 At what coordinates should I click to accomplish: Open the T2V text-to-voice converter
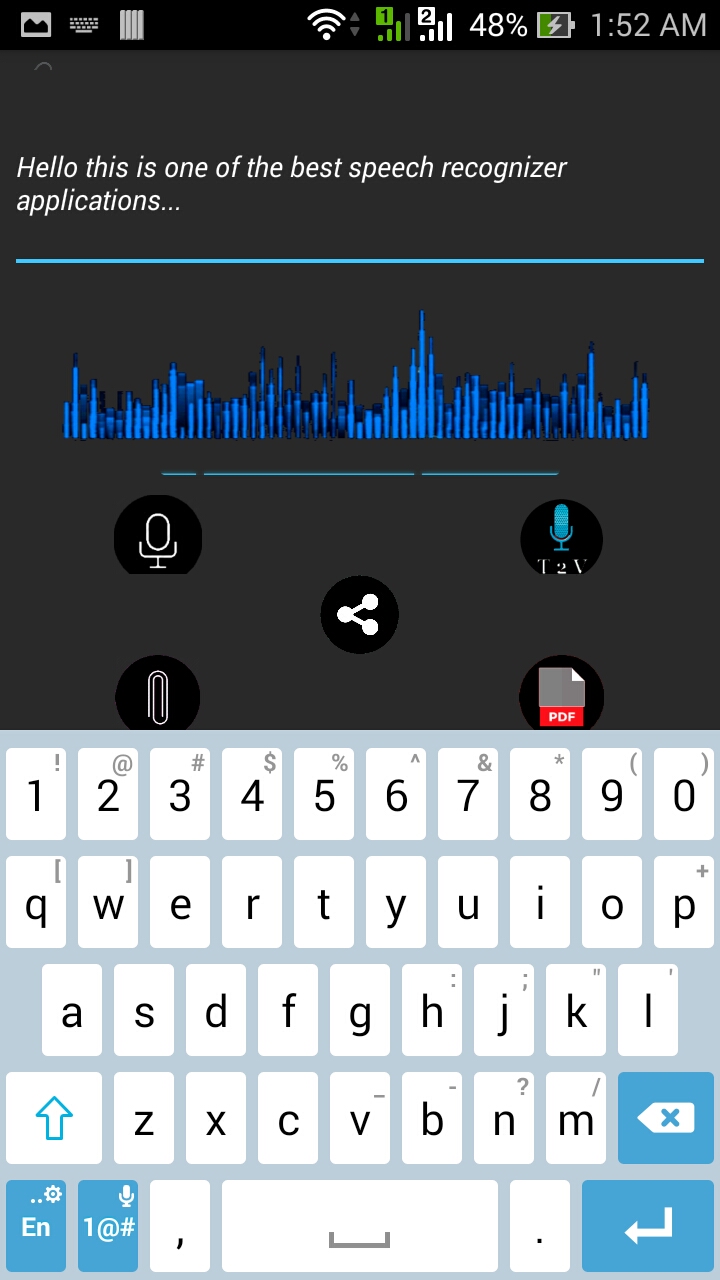[x=561, y=538]
